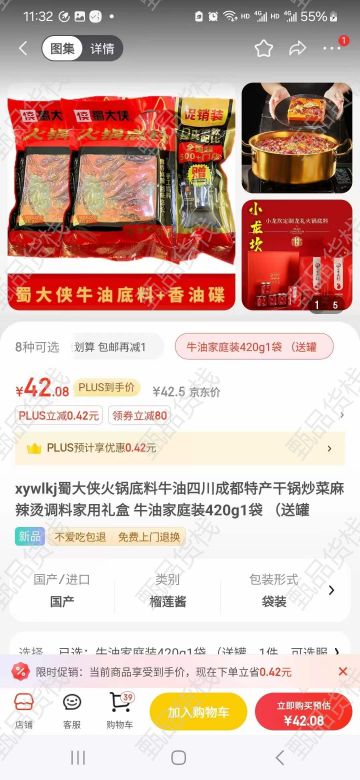Visit the 店铺 store page

[23, 711]
